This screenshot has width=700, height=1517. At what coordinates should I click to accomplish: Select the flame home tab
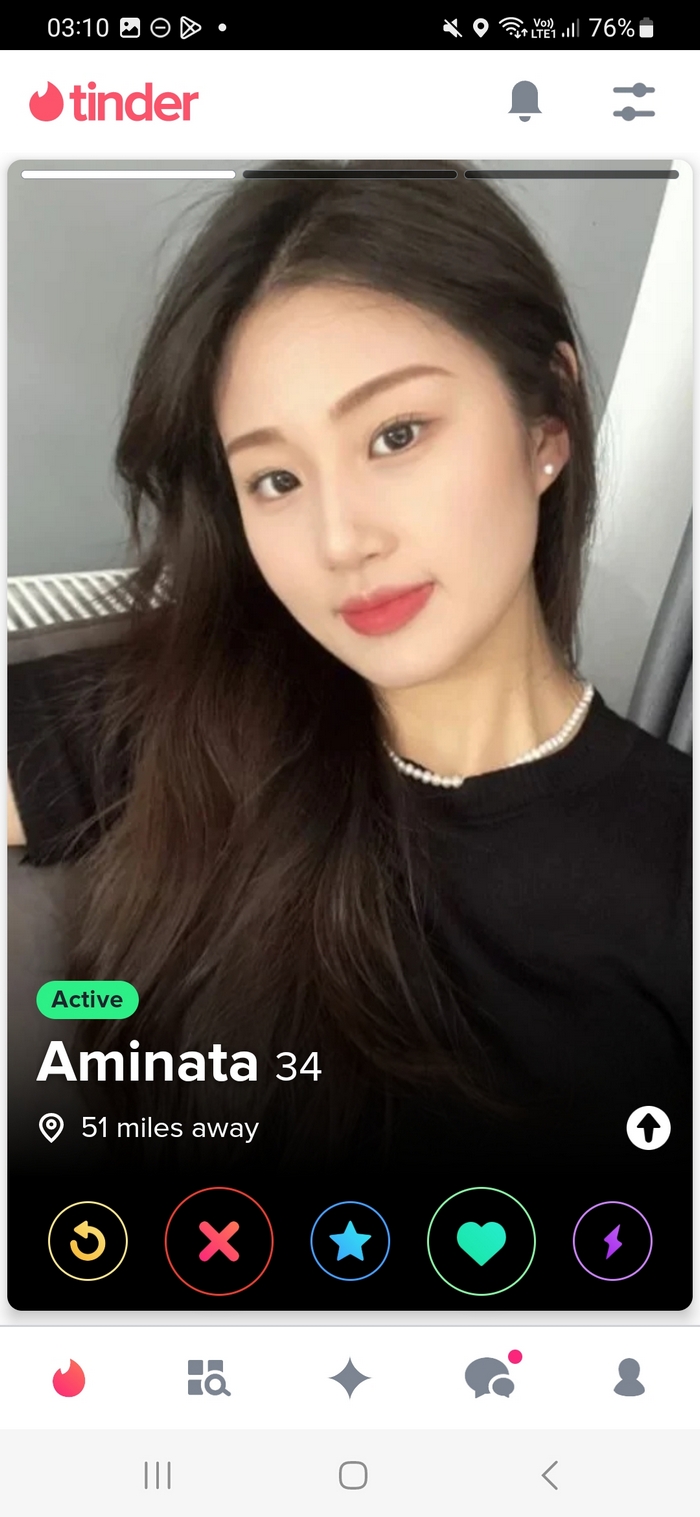(x=69, y=1378)
